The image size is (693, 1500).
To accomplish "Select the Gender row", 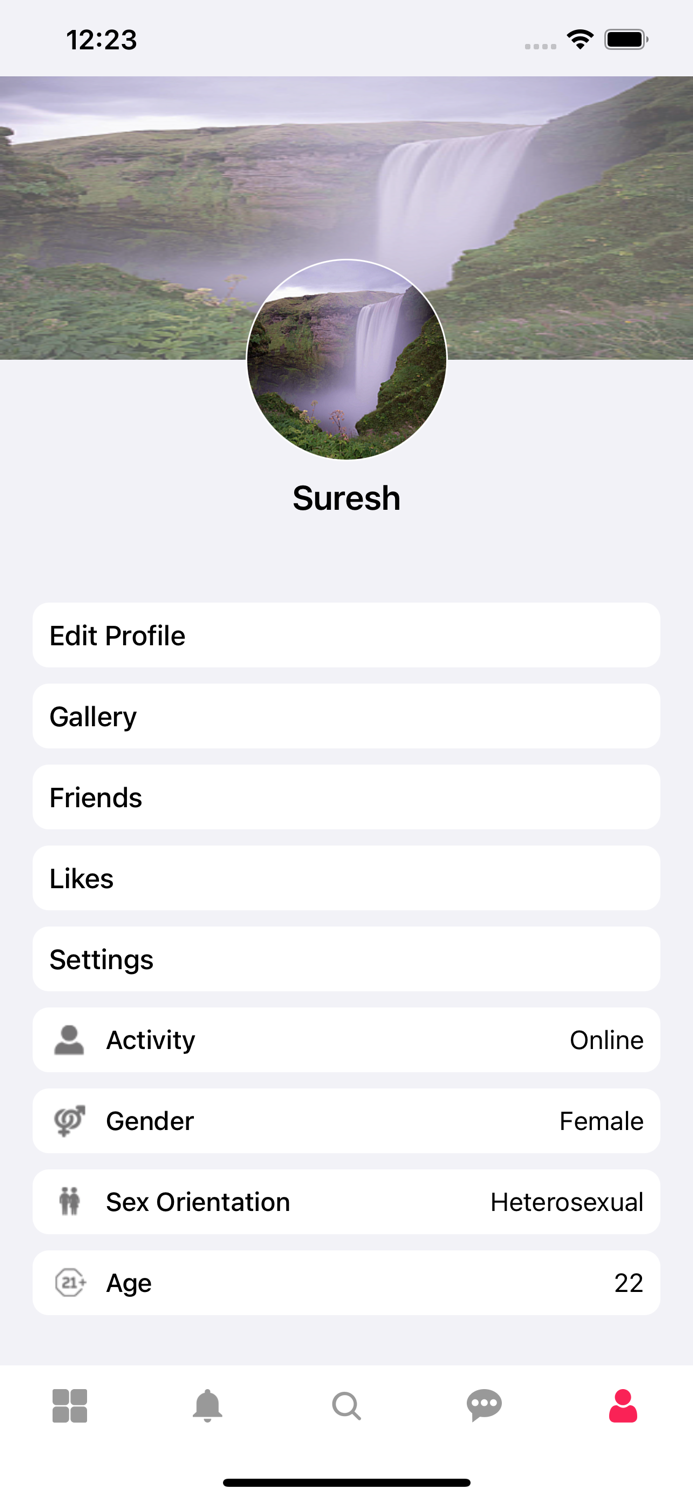I will [346, 1121].
